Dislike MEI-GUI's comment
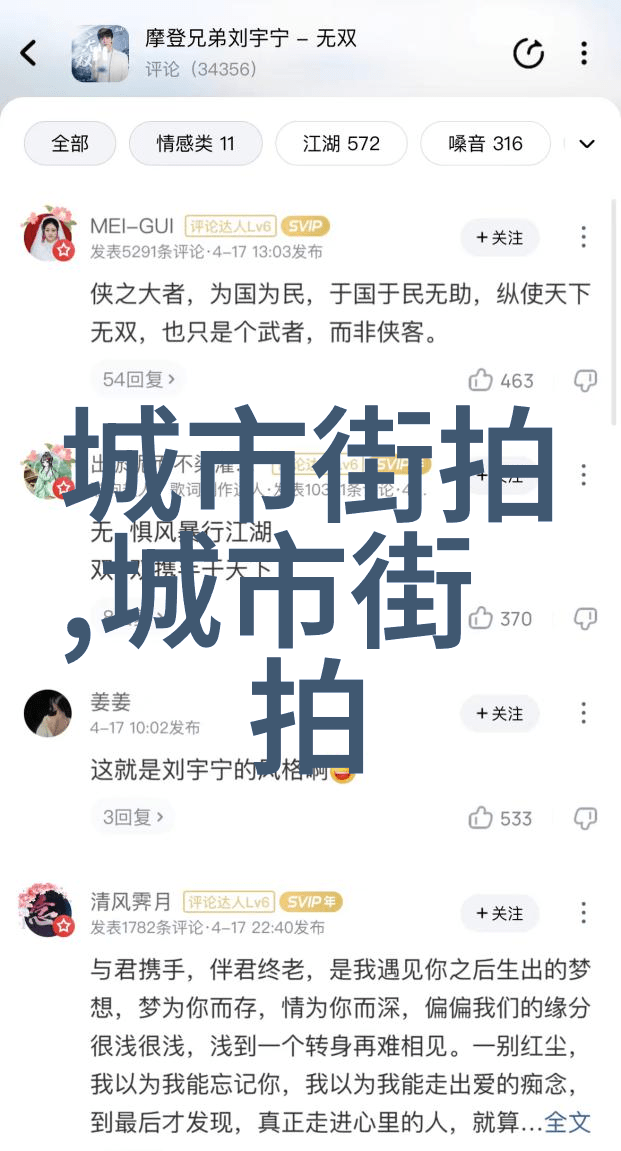 (x=585, y=381)
